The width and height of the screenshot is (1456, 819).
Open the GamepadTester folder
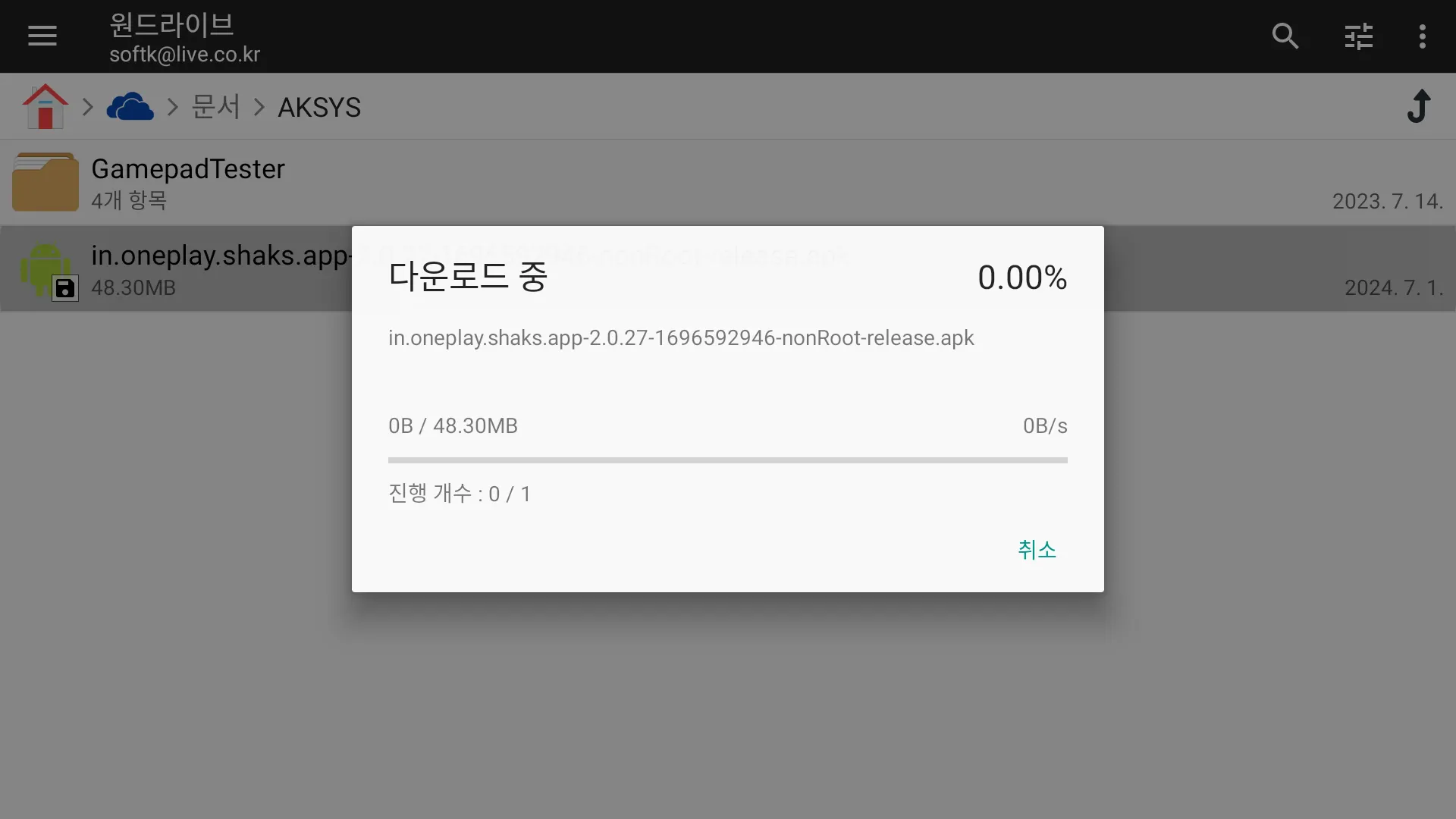tap(188, 182)
